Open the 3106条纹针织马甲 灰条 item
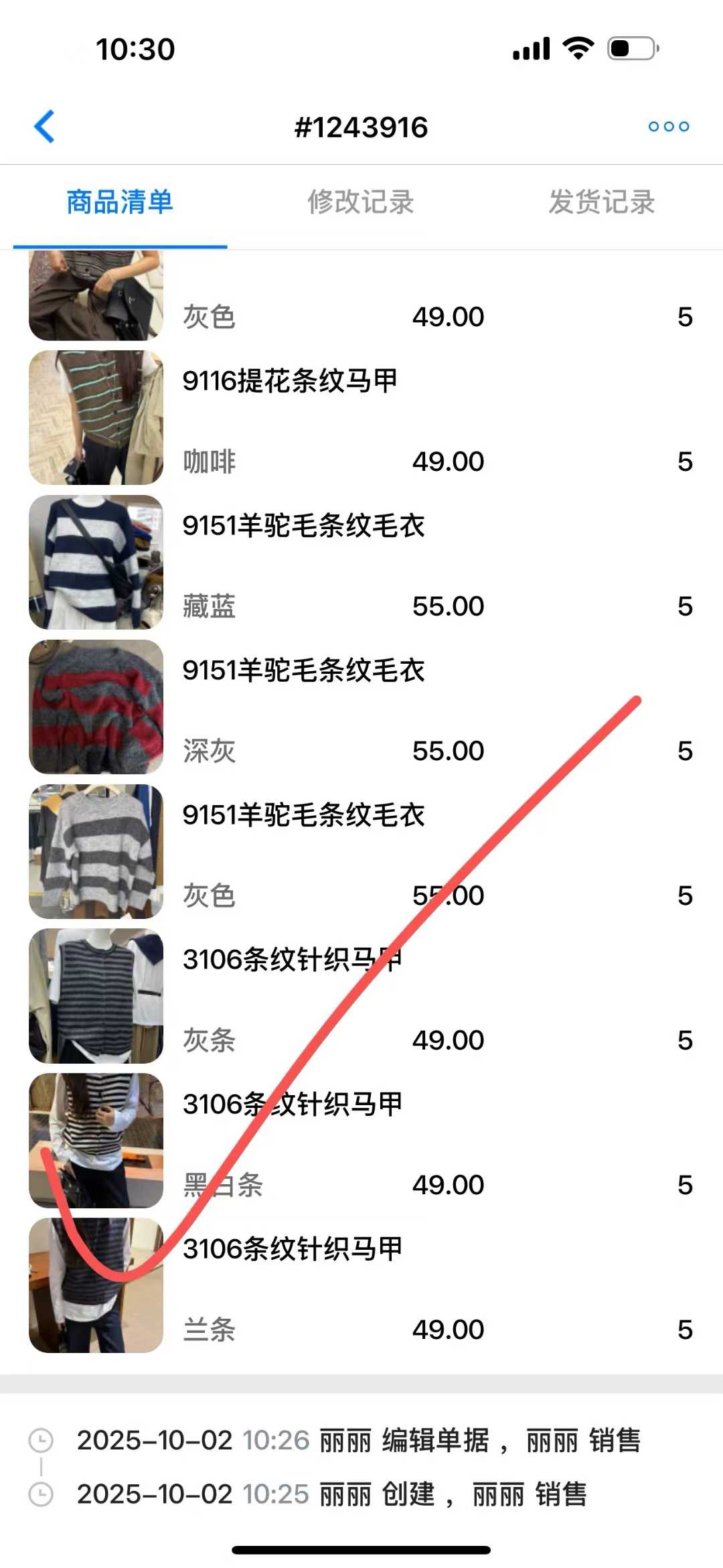The image size is (723, 1568). click(361, 997)
